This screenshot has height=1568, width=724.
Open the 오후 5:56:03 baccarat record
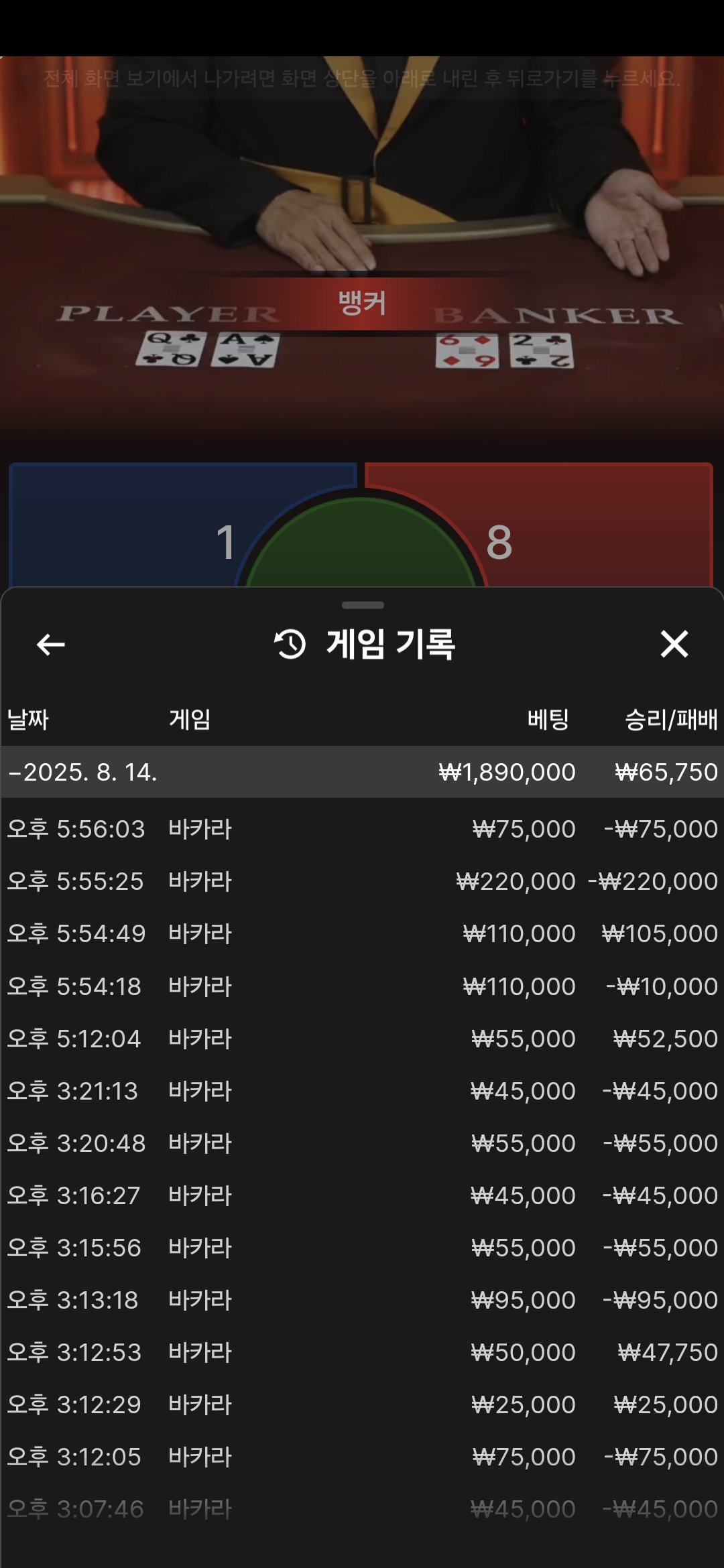[362, 829]
